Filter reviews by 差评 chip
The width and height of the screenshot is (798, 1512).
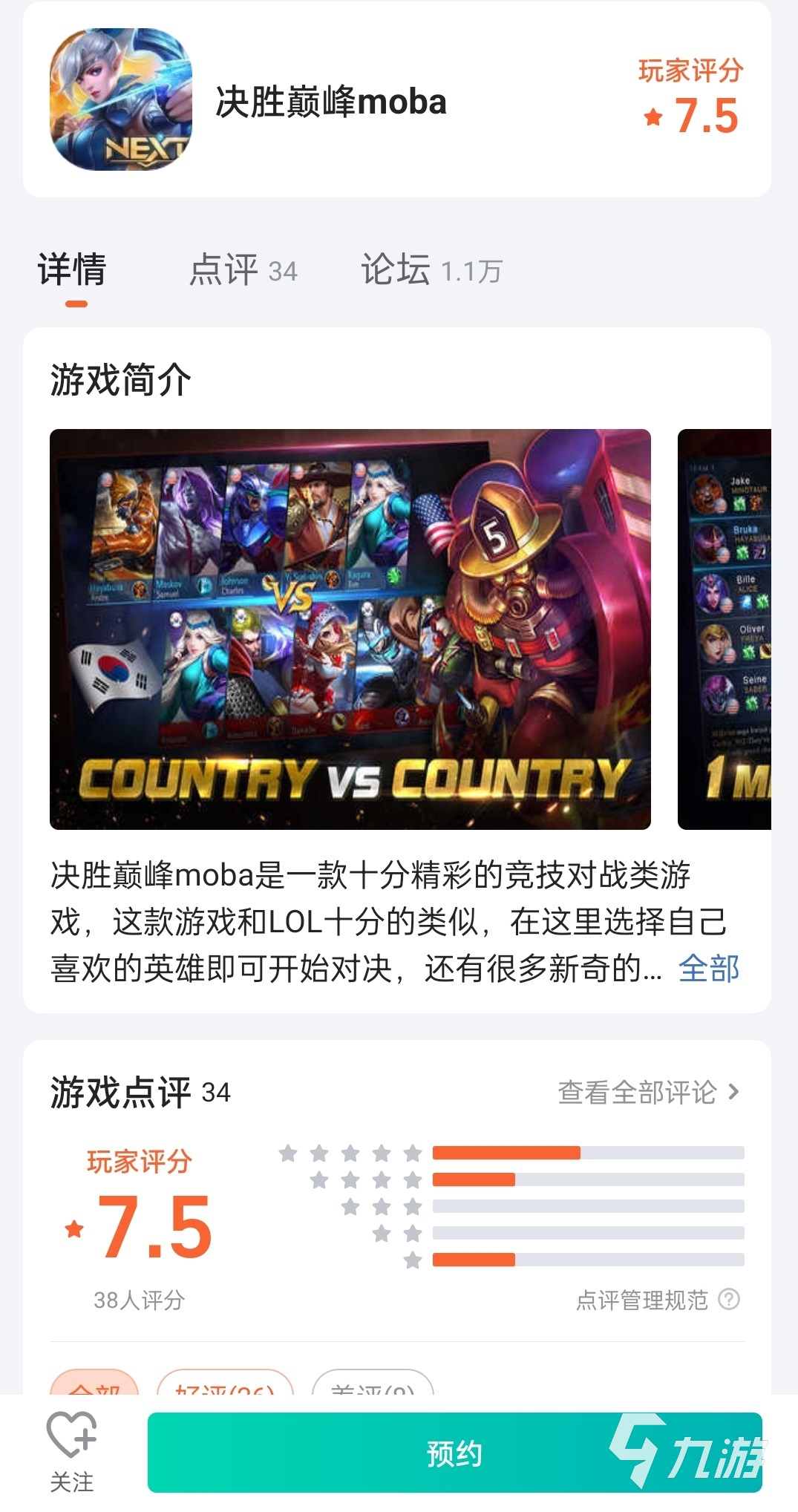coord(373,1384)
